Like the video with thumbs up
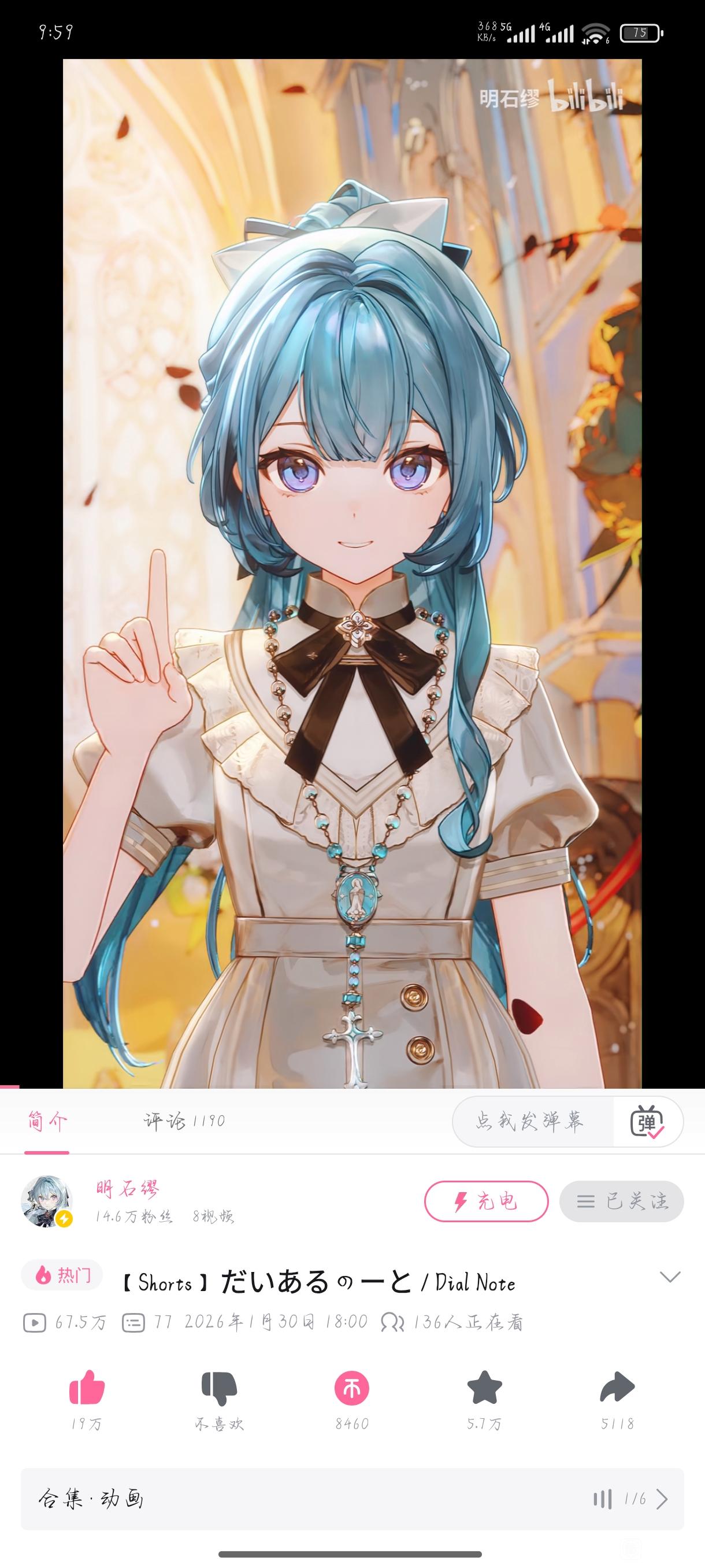The image size is (705, 1568). tap(87, 1388)
